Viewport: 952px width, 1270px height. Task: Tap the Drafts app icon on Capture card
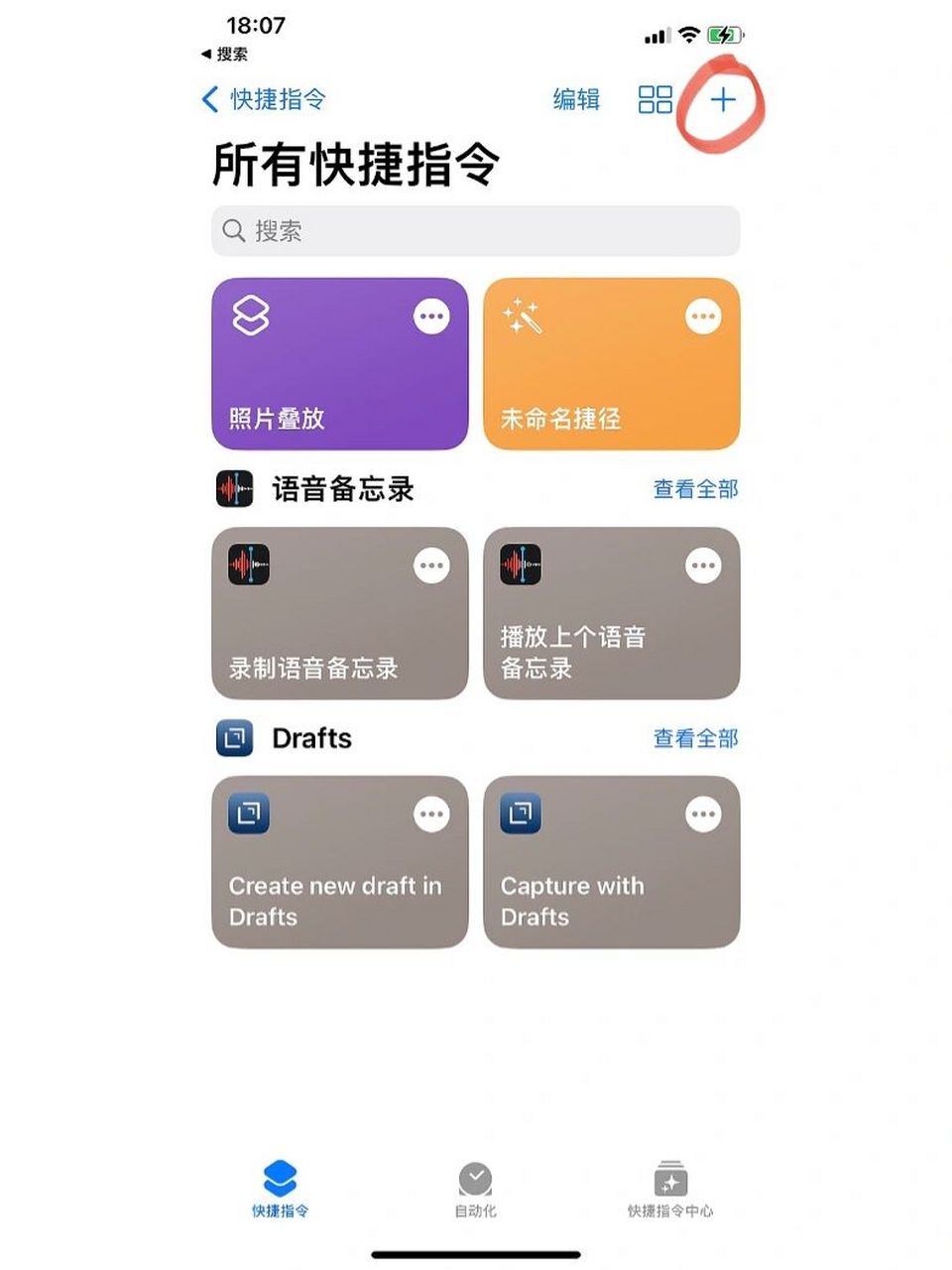coord(523,814)
